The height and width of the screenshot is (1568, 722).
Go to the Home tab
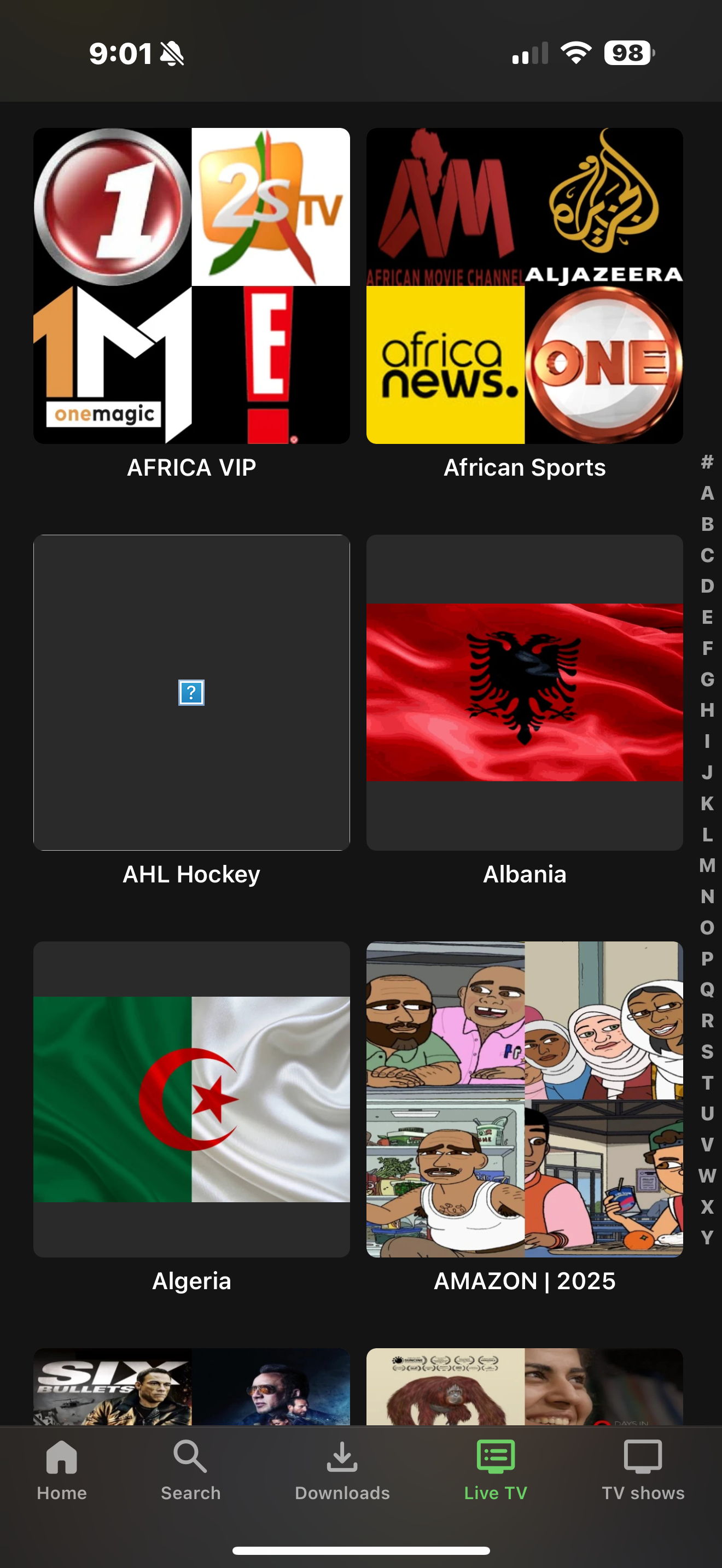click(x=61, y=1470)
